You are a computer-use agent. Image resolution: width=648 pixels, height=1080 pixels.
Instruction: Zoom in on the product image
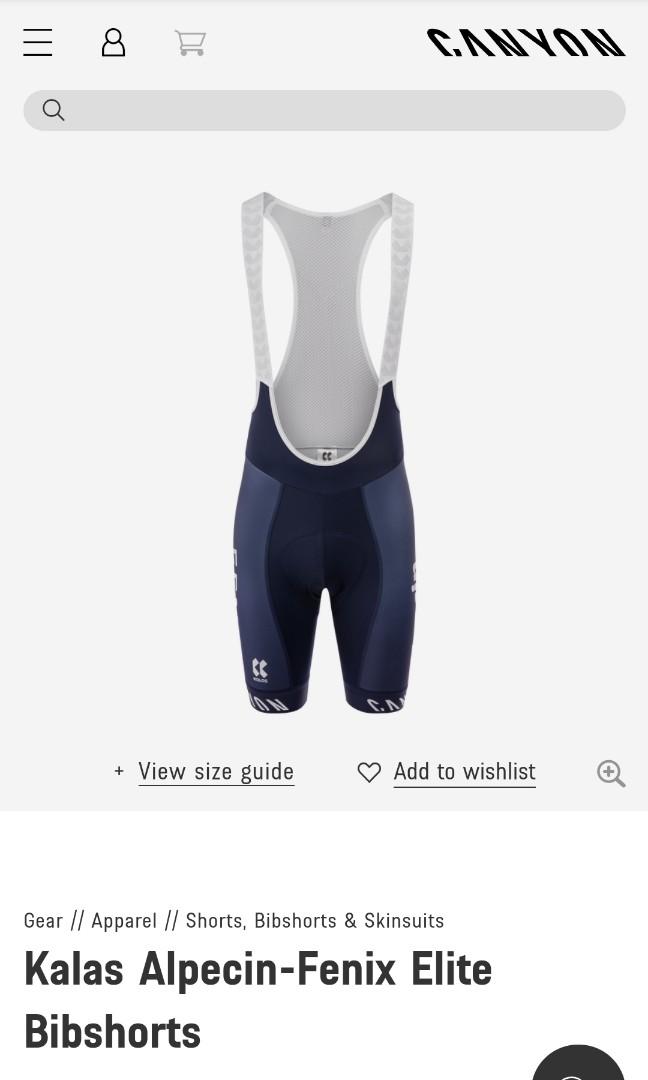(611, 773)
